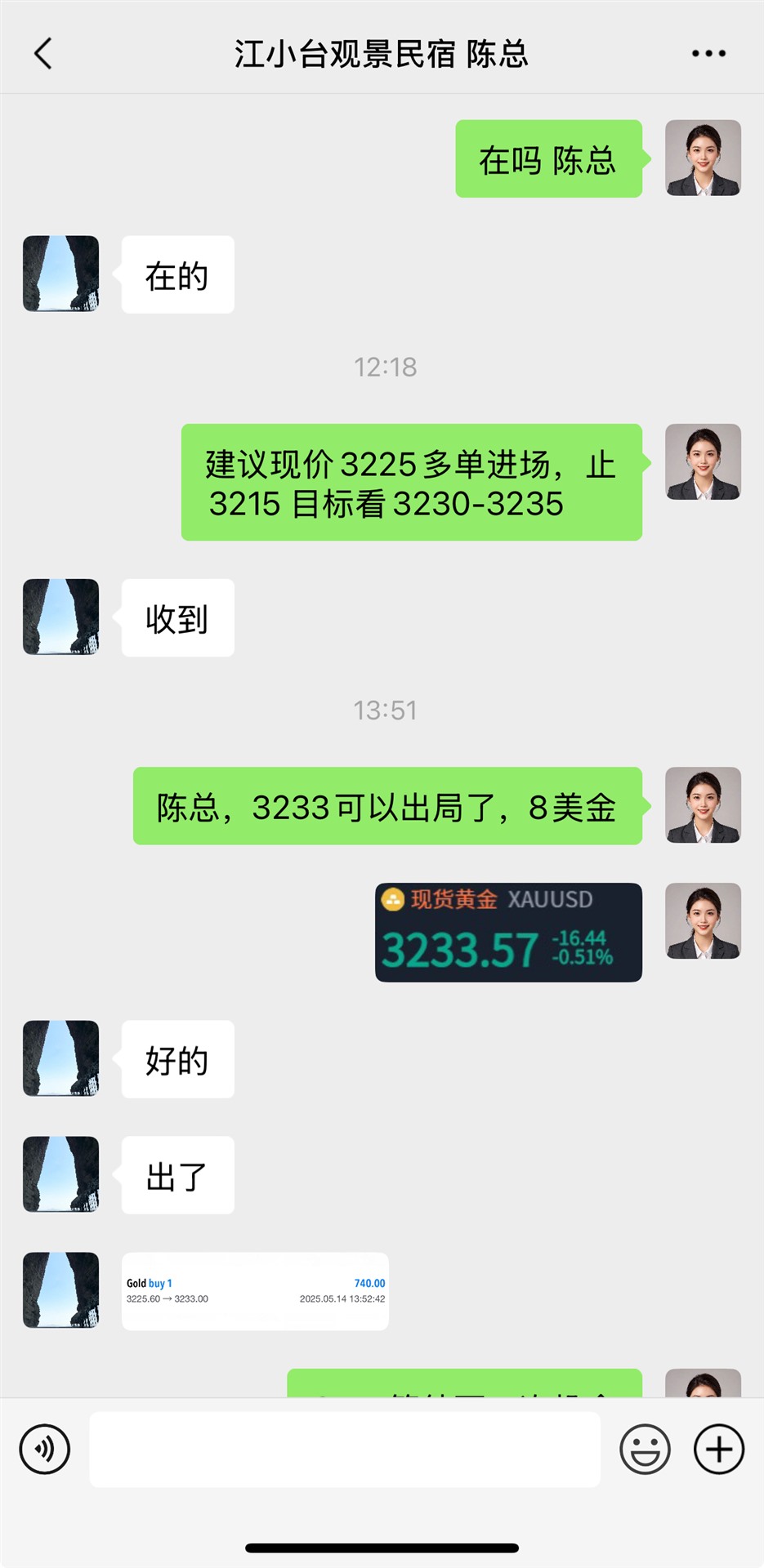
Task: Open the chat info overflow menu
Action: coord(708,54)
